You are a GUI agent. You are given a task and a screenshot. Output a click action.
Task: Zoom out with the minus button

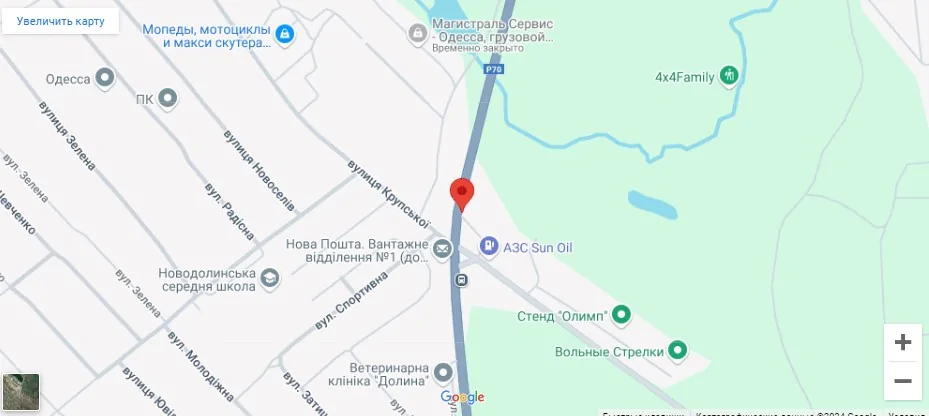(x=902, y=381)
